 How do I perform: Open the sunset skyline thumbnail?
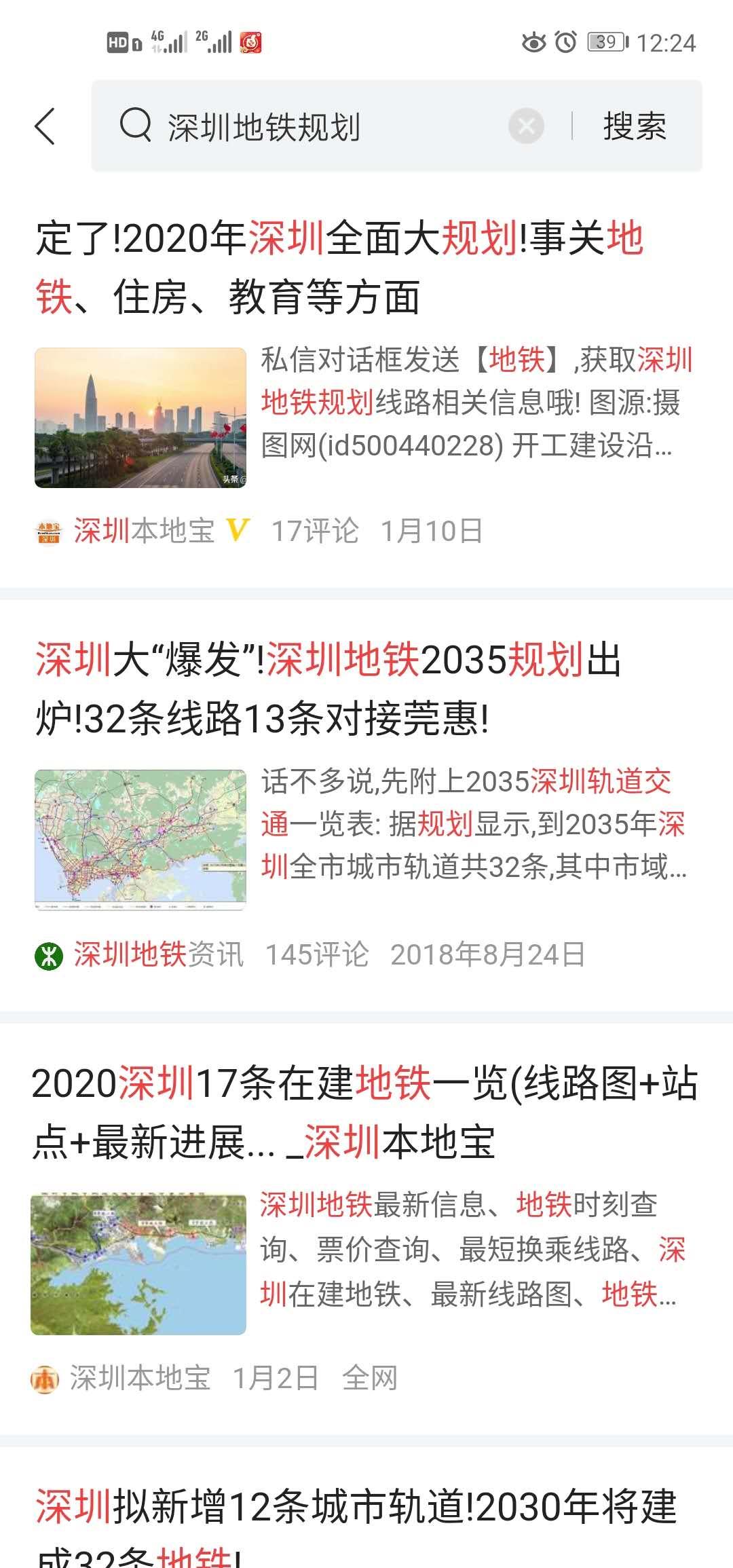coord(140,417)
